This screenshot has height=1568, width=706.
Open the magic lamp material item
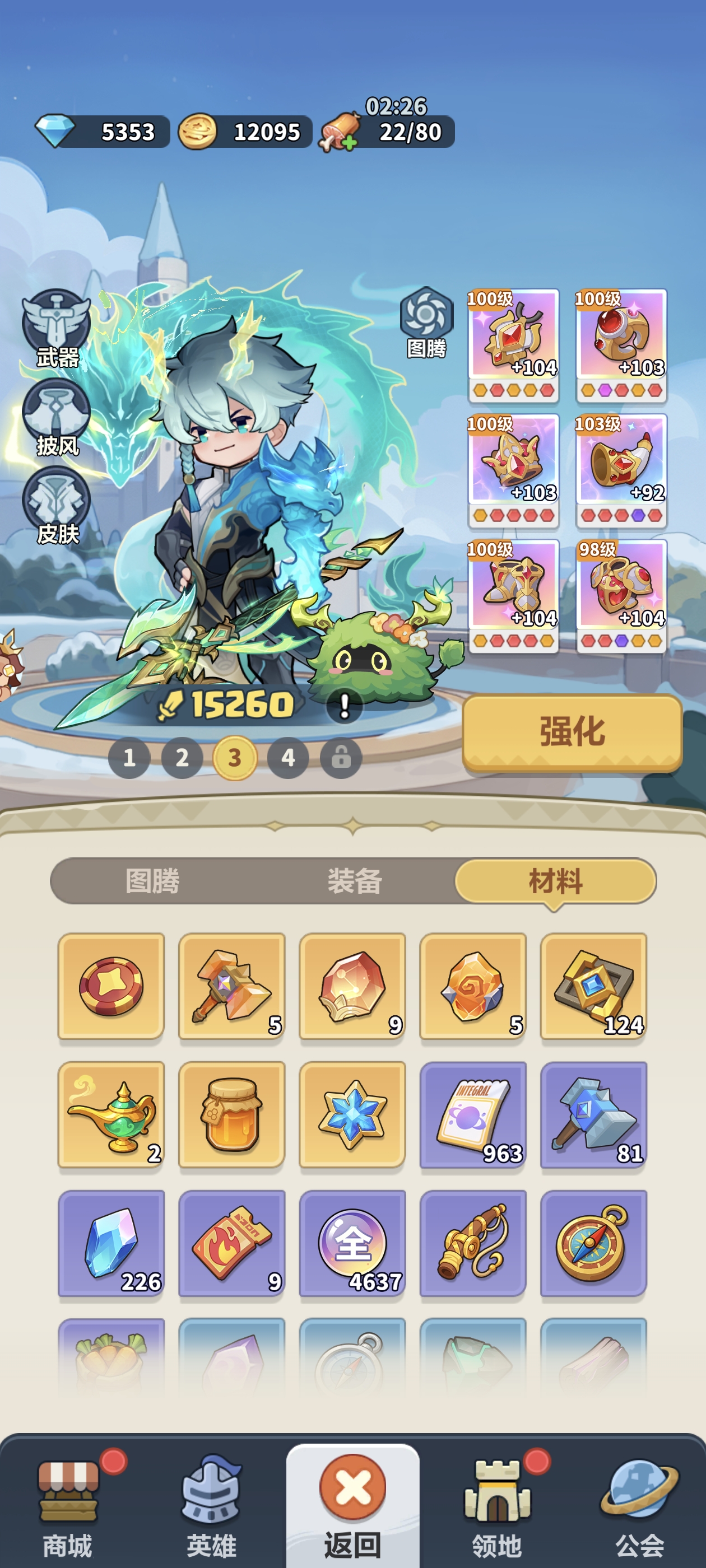click(111, 1114)
